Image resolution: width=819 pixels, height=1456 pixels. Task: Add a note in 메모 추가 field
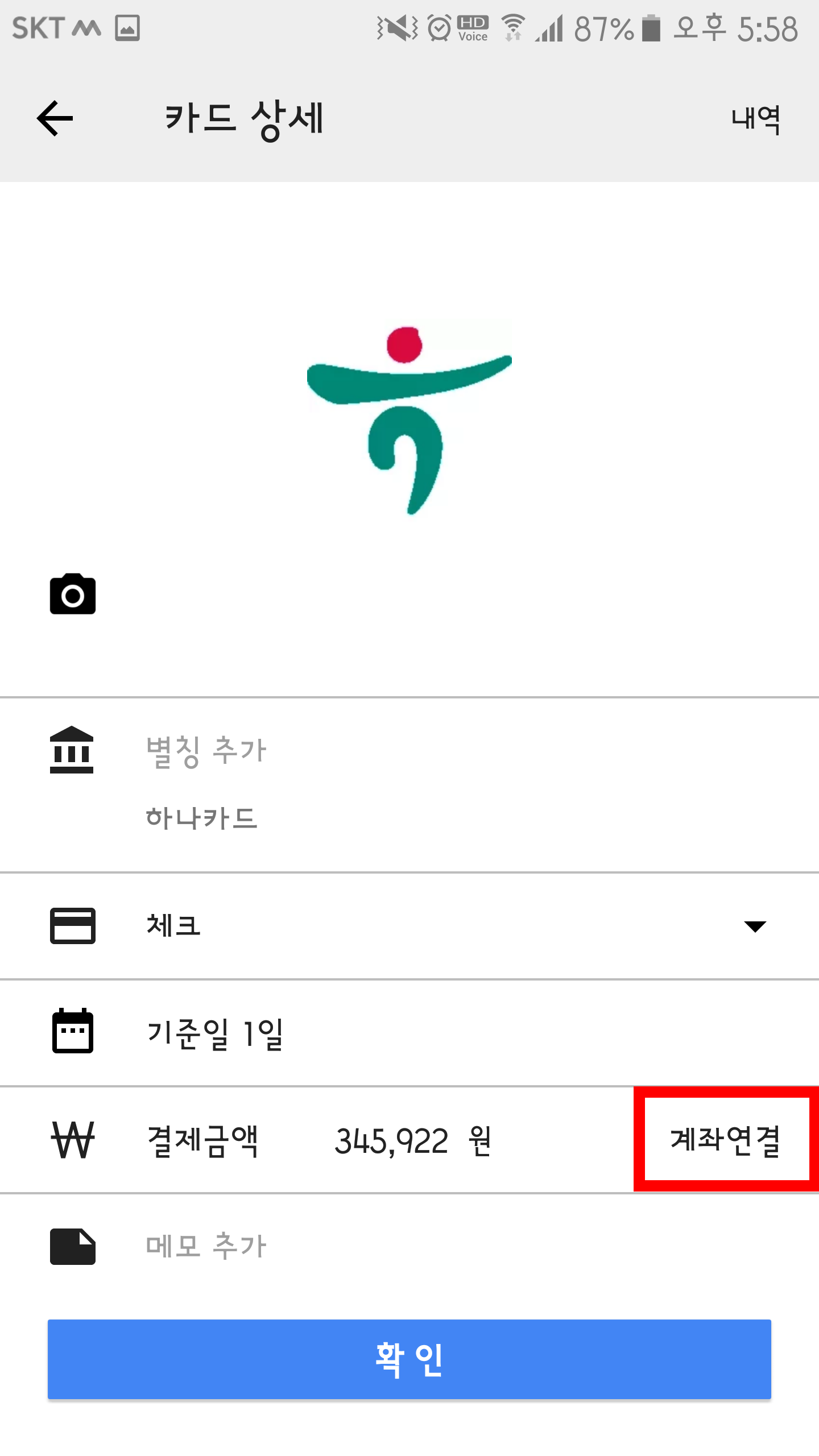tap(206, 1246)
